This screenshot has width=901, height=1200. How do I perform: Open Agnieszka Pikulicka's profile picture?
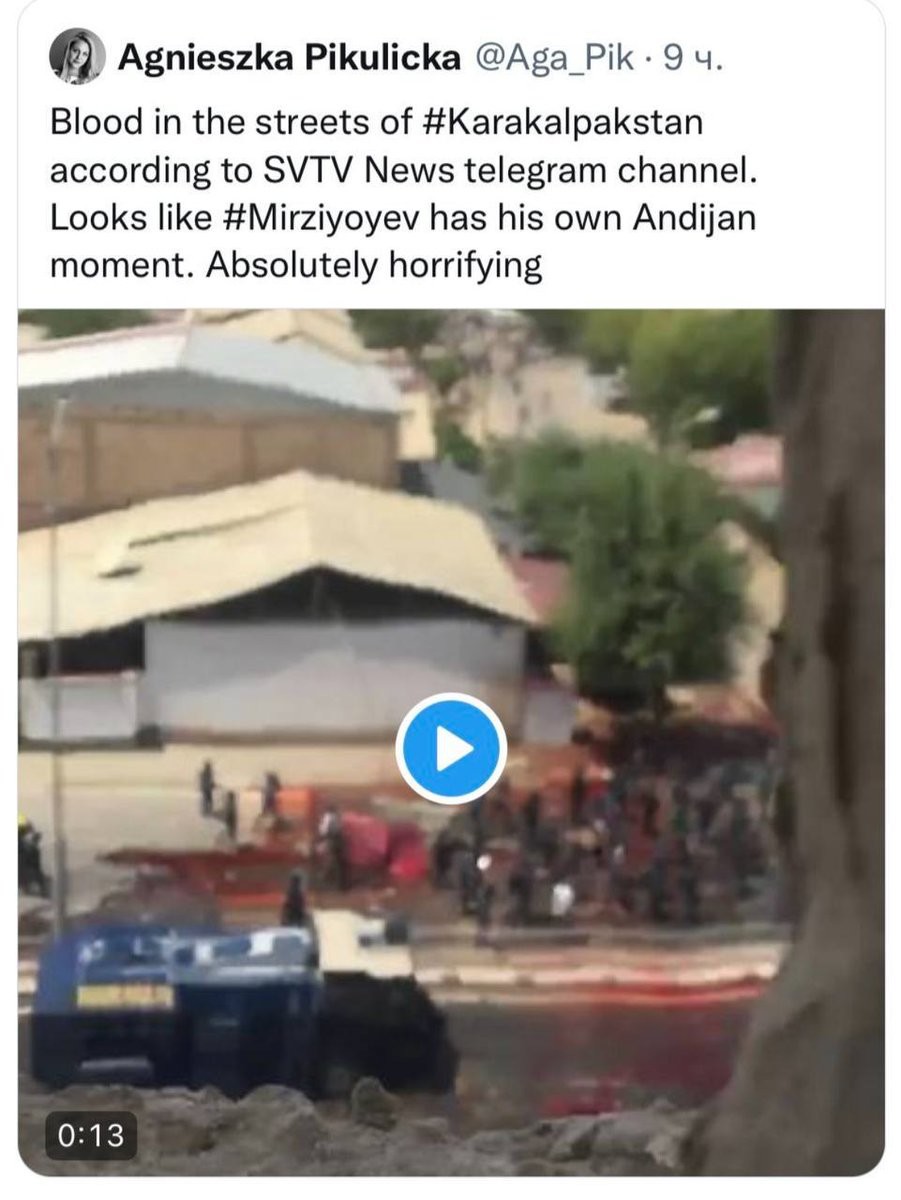tap(77, 59)
